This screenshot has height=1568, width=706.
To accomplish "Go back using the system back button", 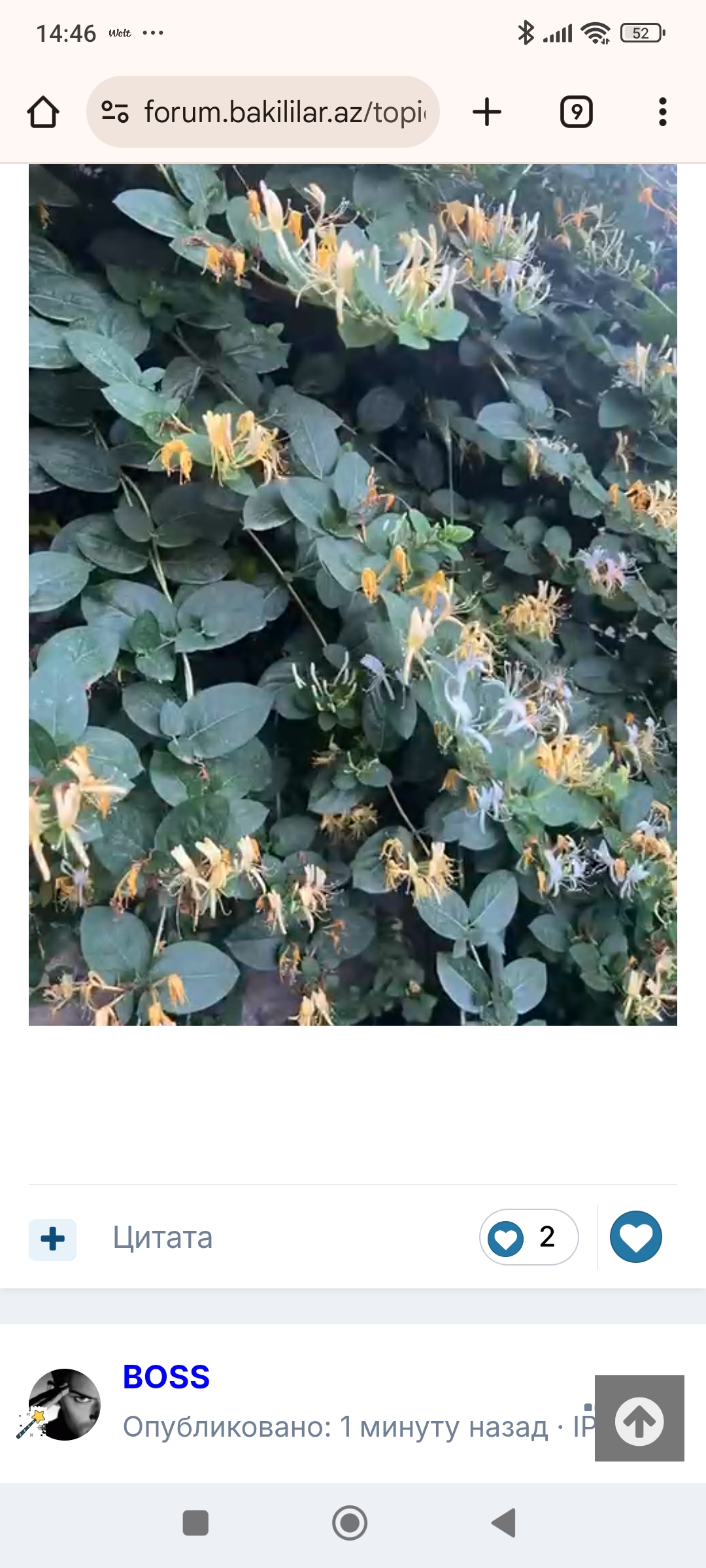I will pos(504,1523).
